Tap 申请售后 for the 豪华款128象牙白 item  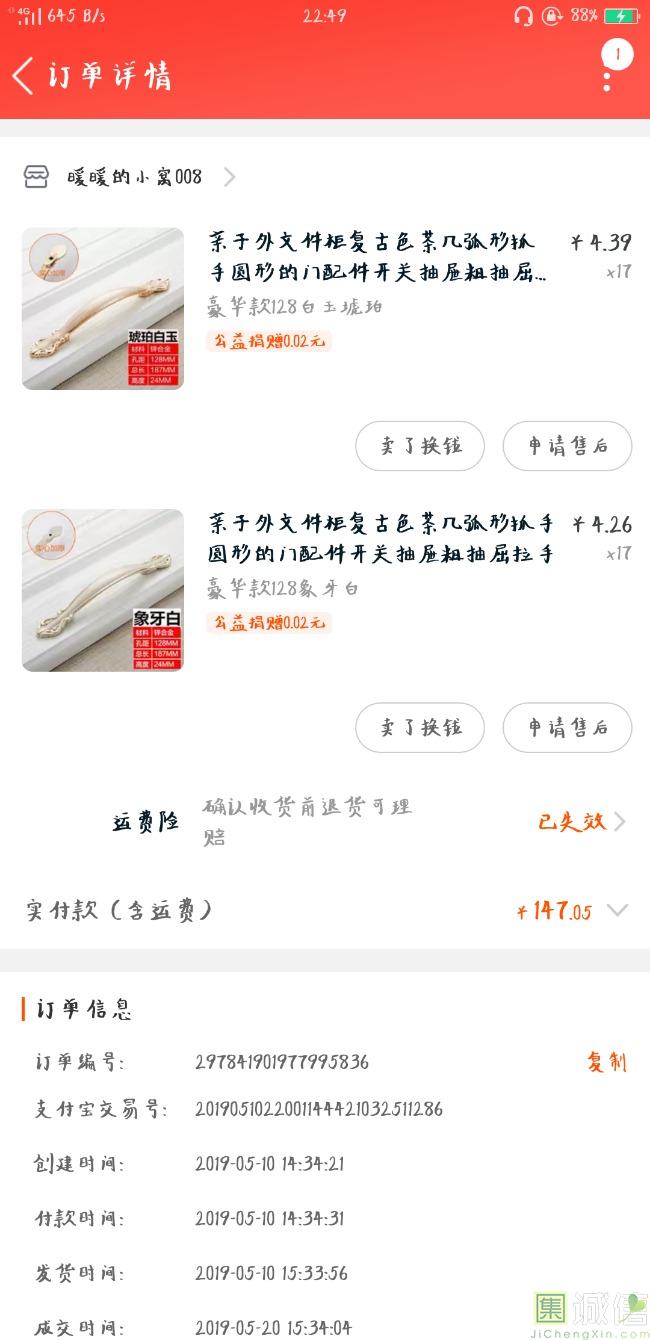point(567,728)
